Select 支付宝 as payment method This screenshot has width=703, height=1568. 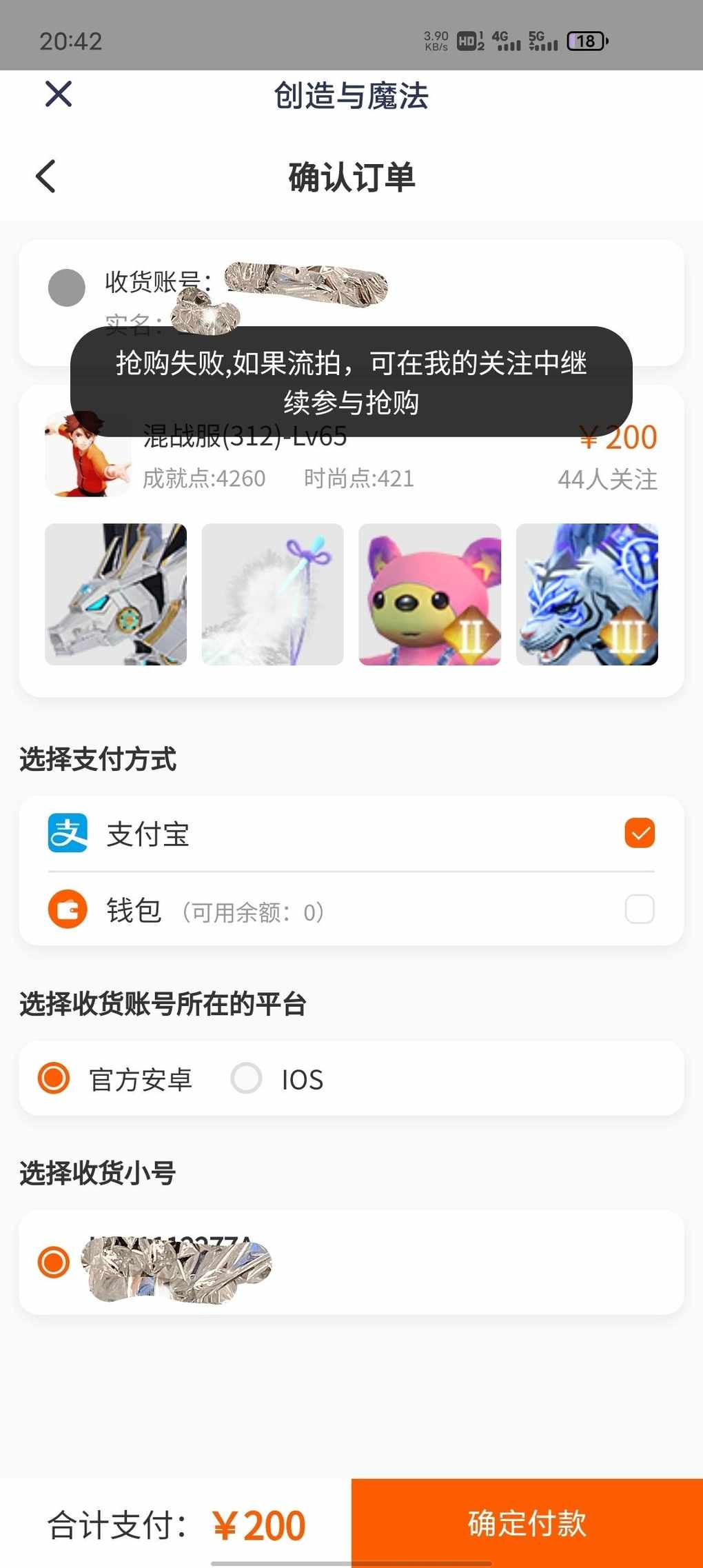tap(639, 833)
